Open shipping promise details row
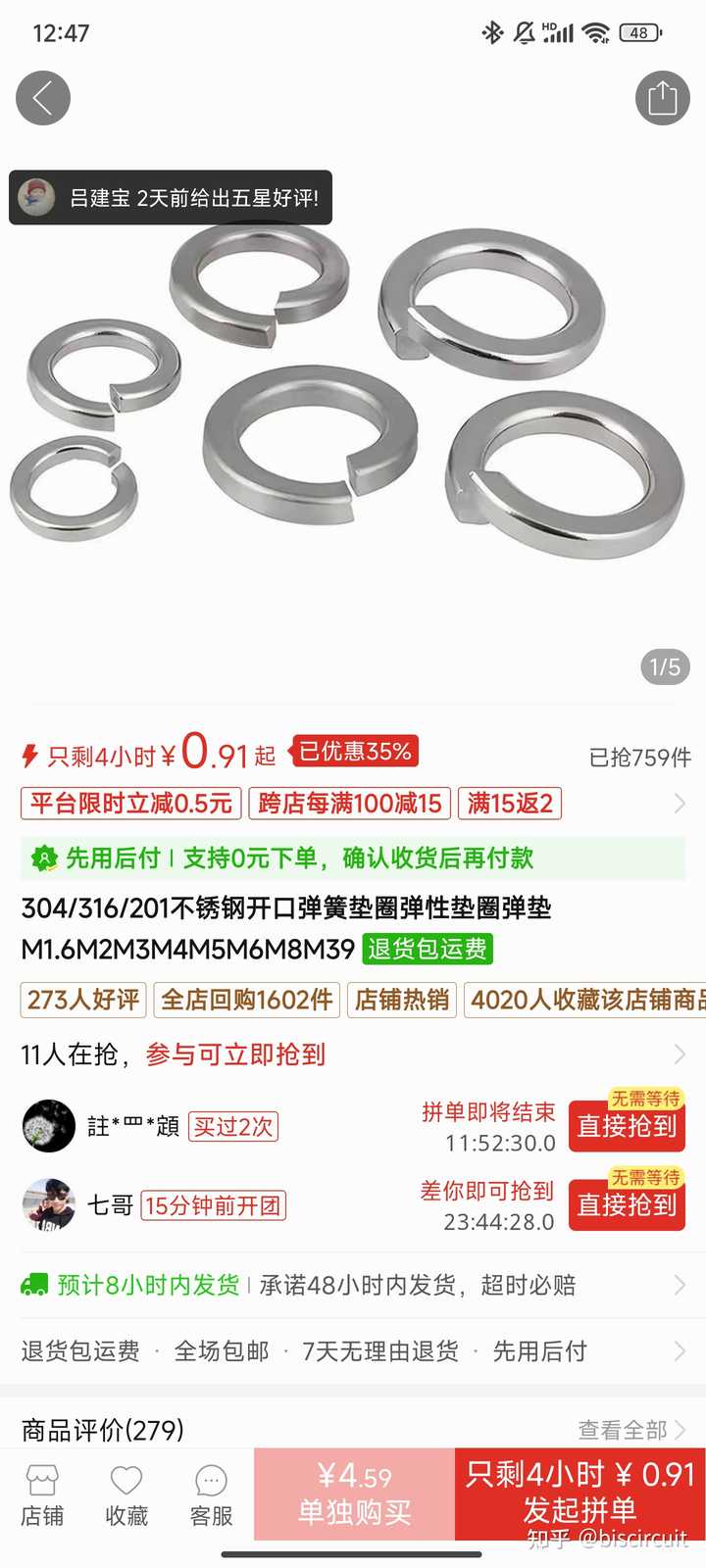 click(351, 1285)
